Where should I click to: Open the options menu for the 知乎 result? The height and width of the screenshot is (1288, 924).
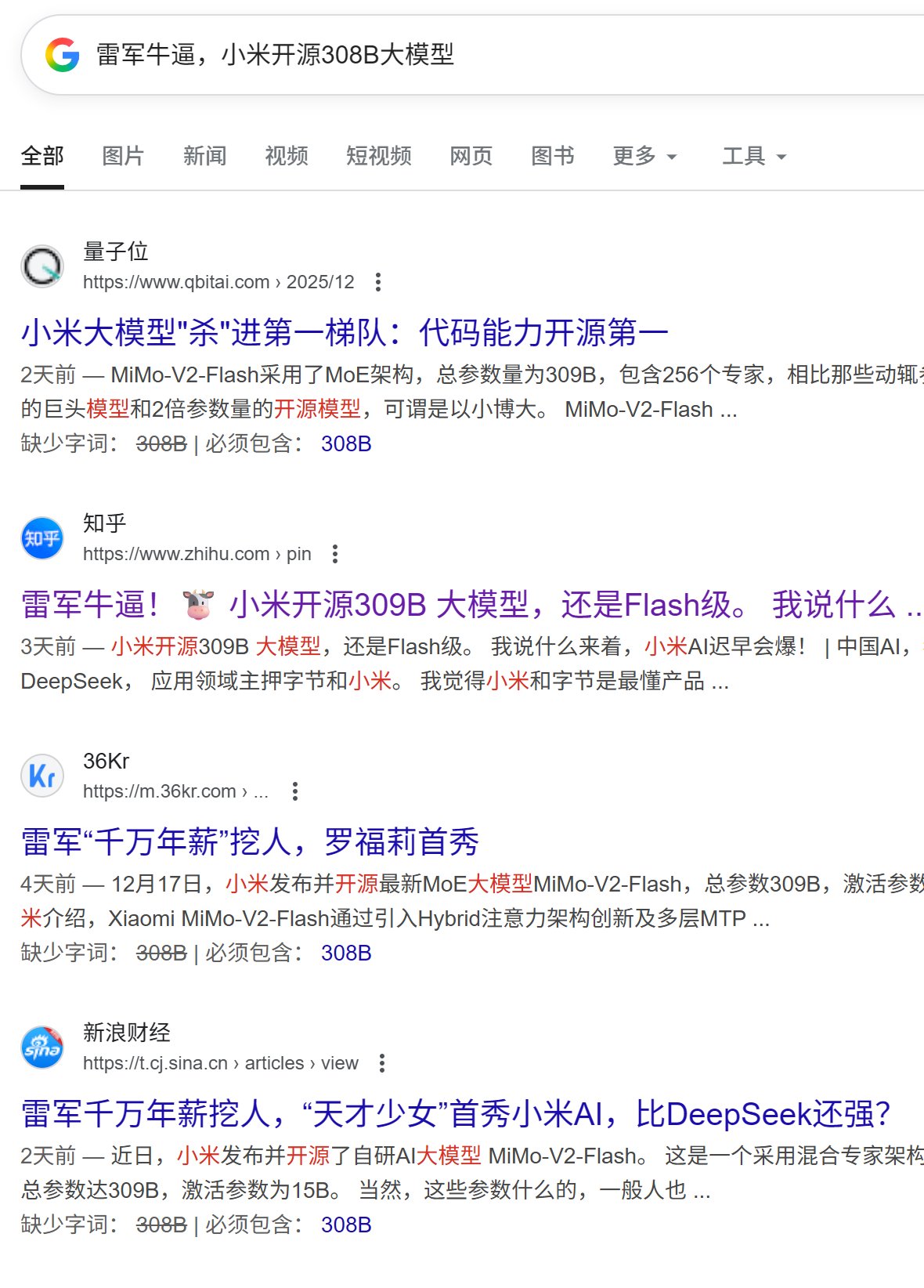[335, 554]
